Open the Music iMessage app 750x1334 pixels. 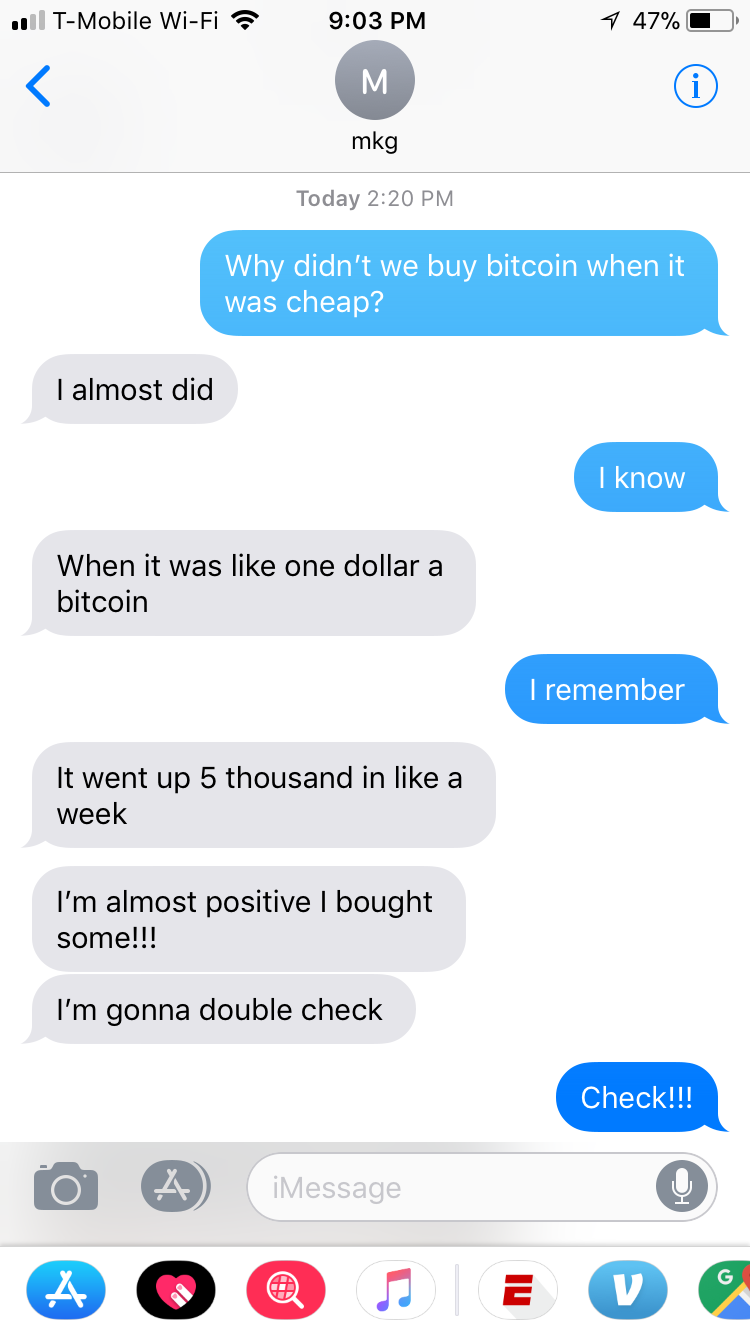pyautogui.click(x=396, y=1287)
